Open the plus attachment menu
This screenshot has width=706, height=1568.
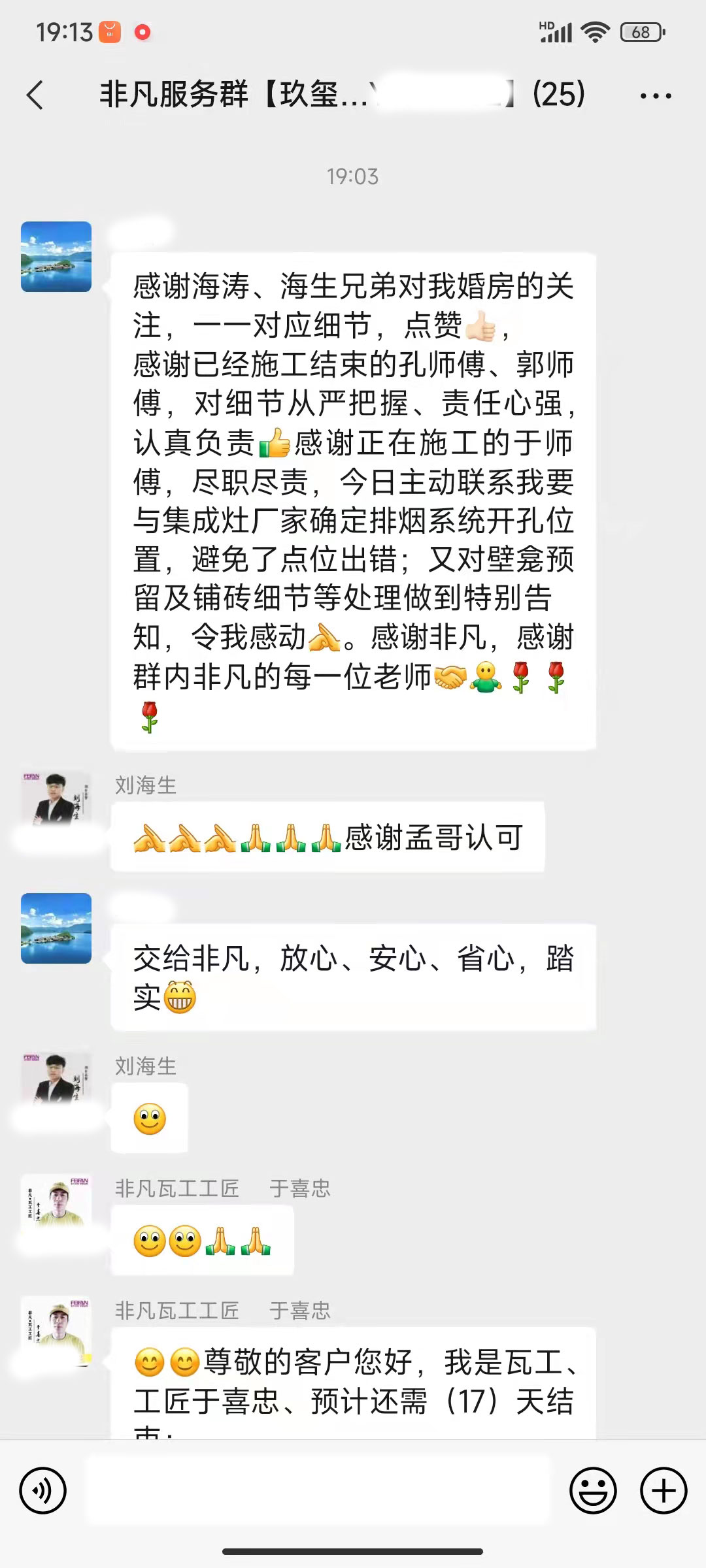(x=663, y=1491)
